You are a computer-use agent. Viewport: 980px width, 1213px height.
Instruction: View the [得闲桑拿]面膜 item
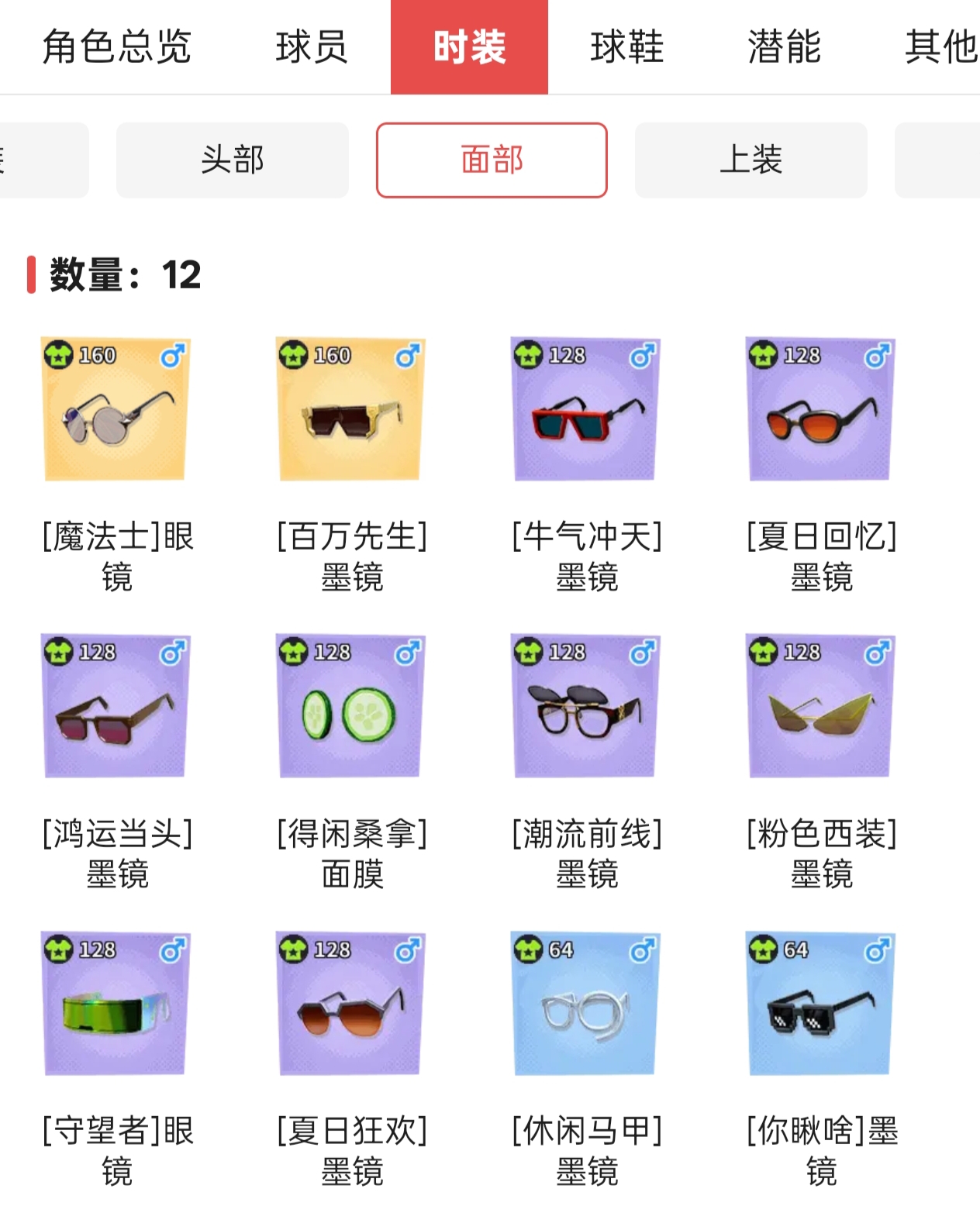350,706
